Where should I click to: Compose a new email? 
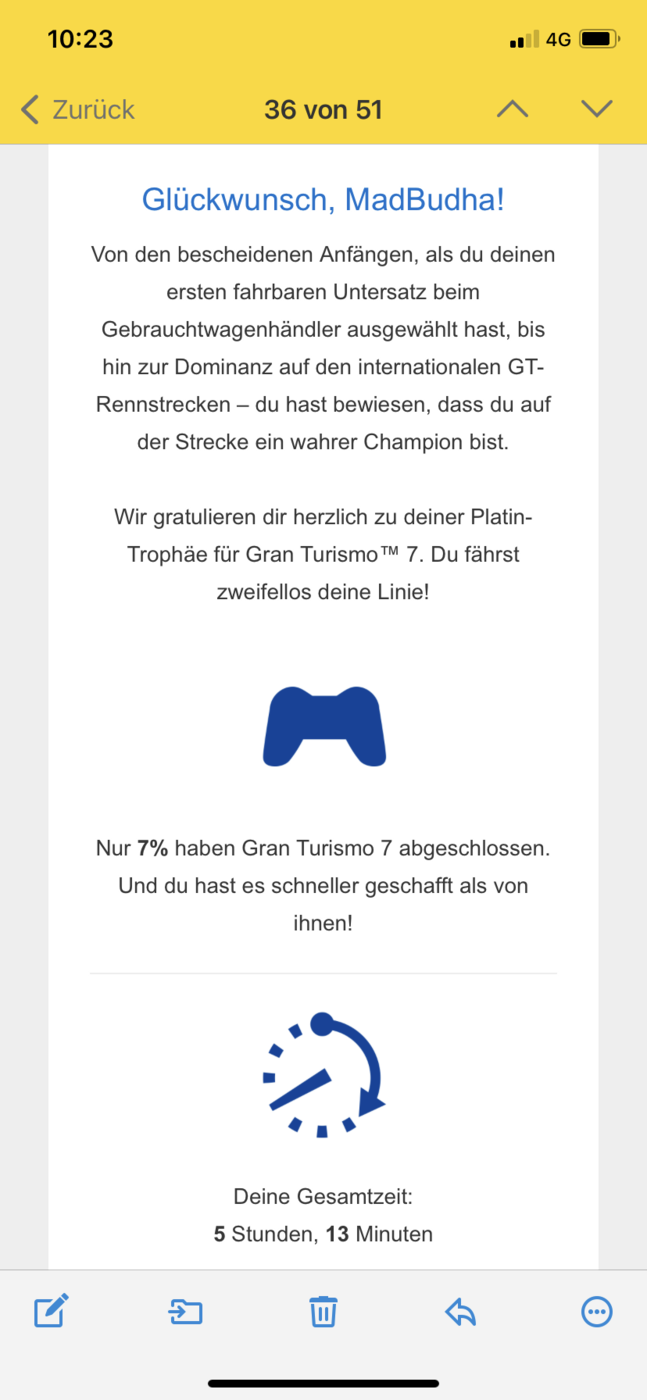[52, 1311]
